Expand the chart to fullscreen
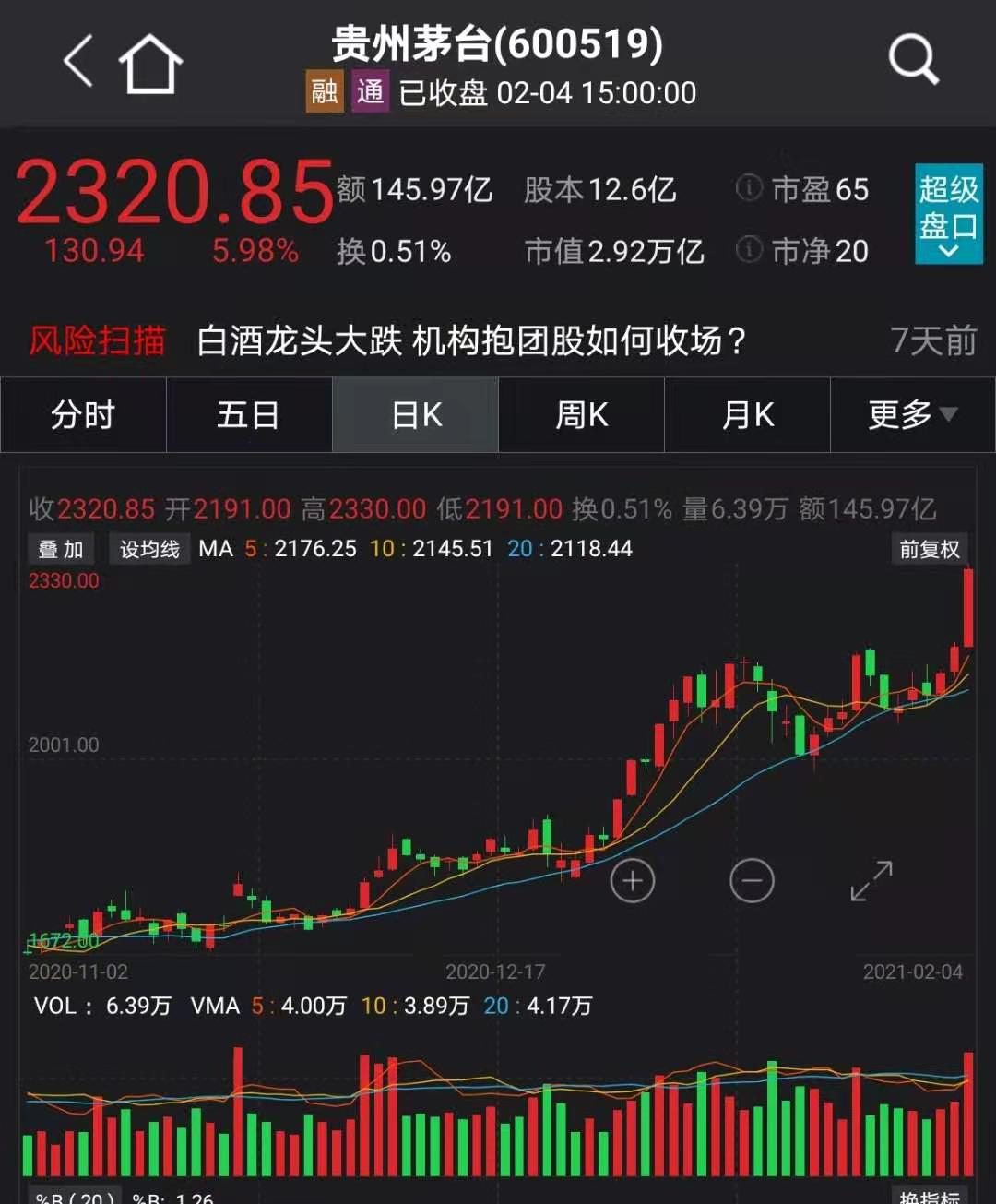 [x=871, y=881]
